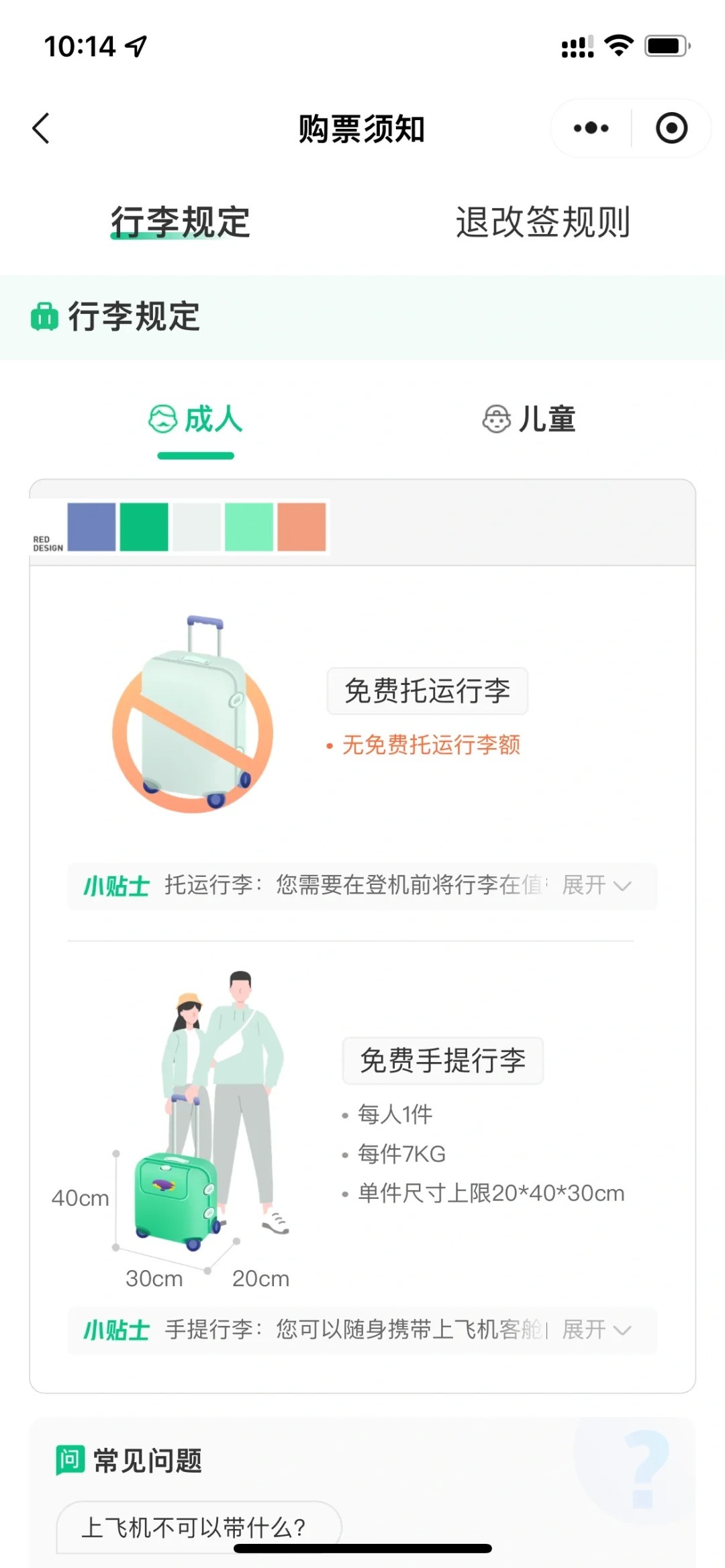Go back from 购票须知 page
The width and height of the screenshot is (725, 1568).
[41, 128]
